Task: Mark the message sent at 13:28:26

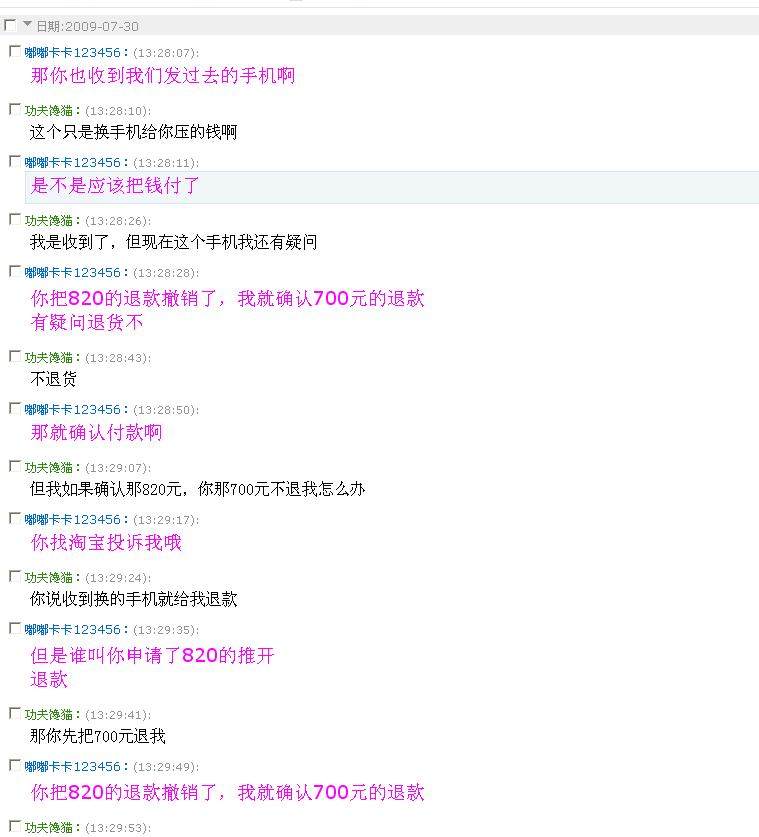Action: click(14, 219)
